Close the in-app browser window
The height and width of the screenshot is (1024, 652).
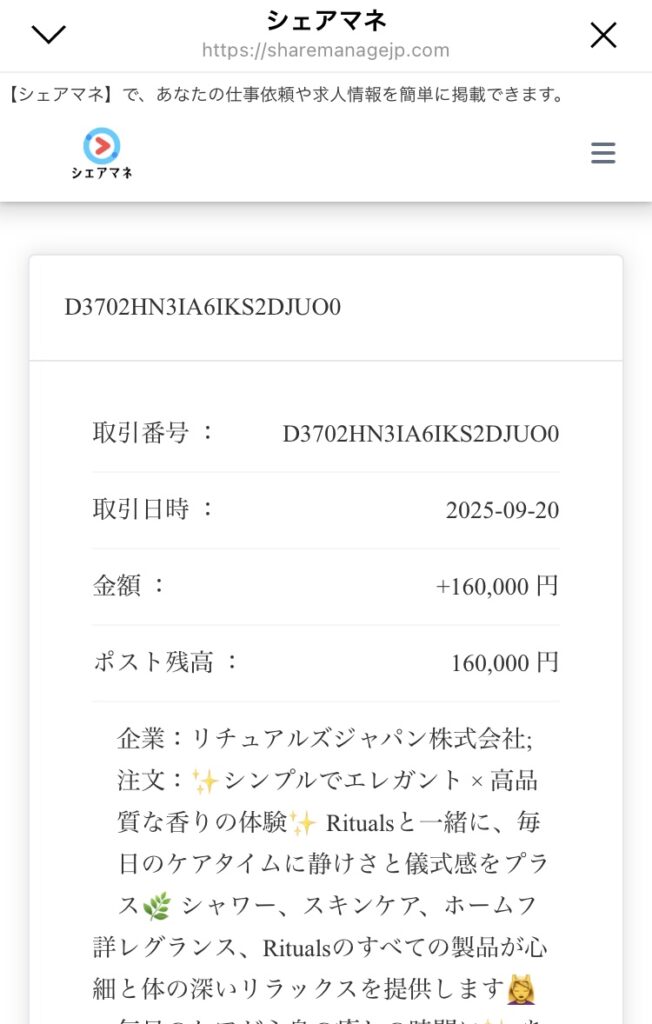(603, 35)
